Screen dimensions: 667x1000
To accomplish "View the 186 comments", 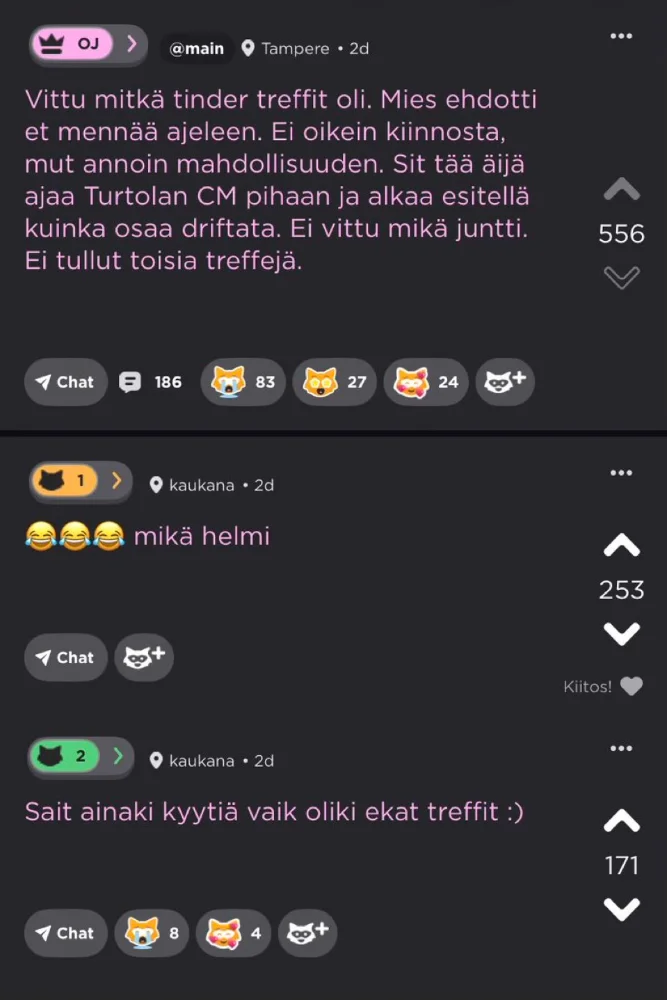I will [151, 382].
